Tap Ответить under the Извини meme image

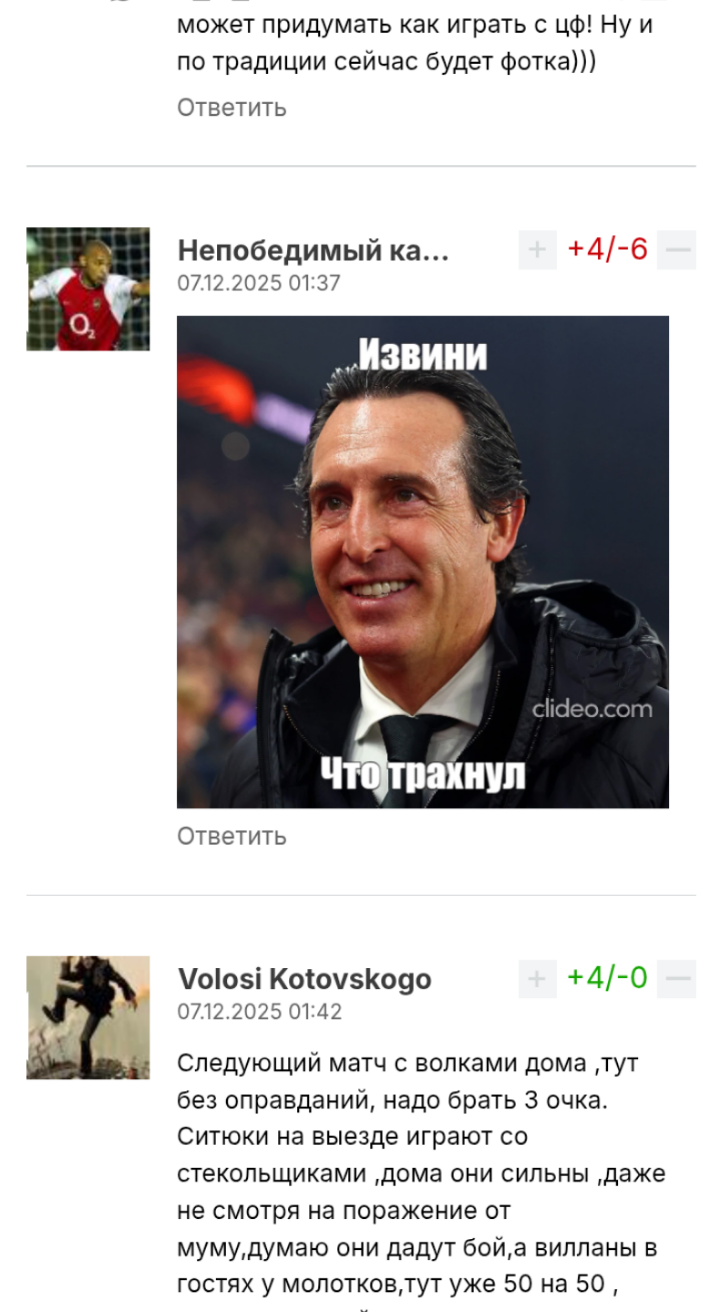pyautogui.click(x=232, y=836)
